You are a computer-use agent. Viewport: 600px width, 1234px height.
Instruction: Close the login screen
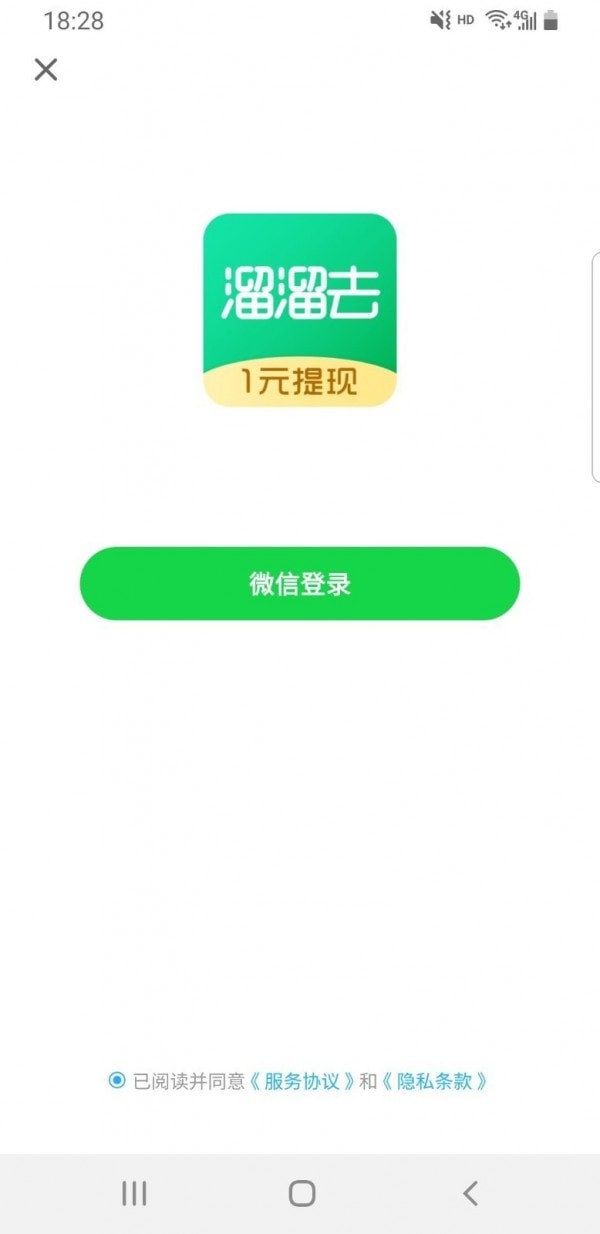coord(46,69)
